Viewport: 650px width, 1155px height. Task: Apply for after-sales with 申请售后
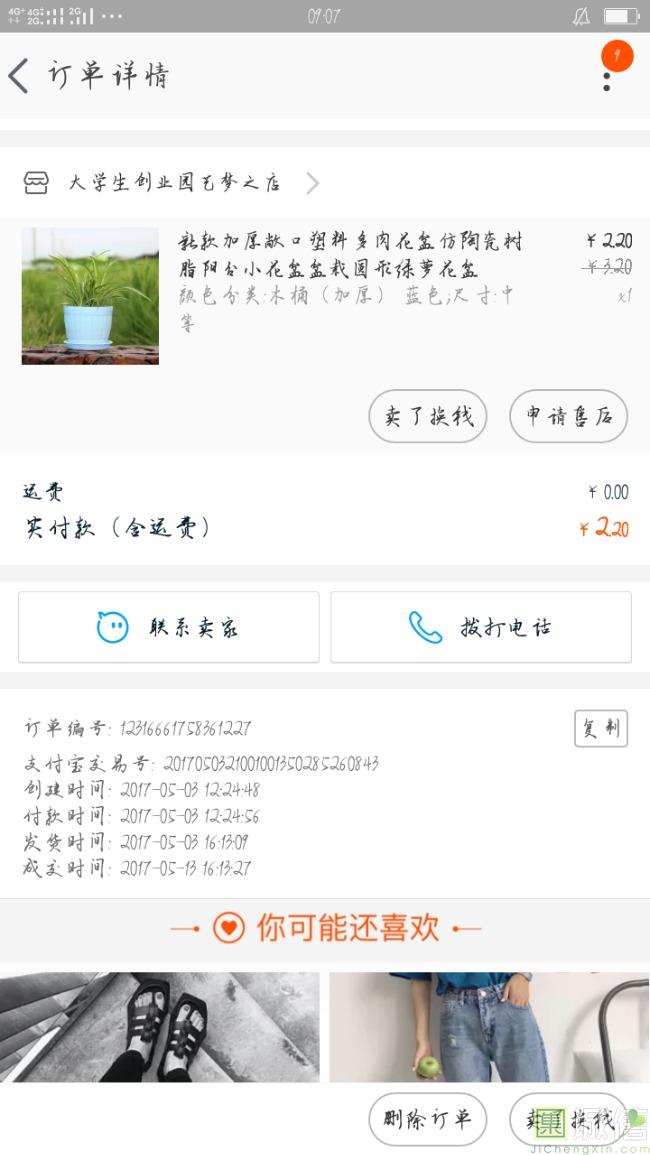[568, 416]
